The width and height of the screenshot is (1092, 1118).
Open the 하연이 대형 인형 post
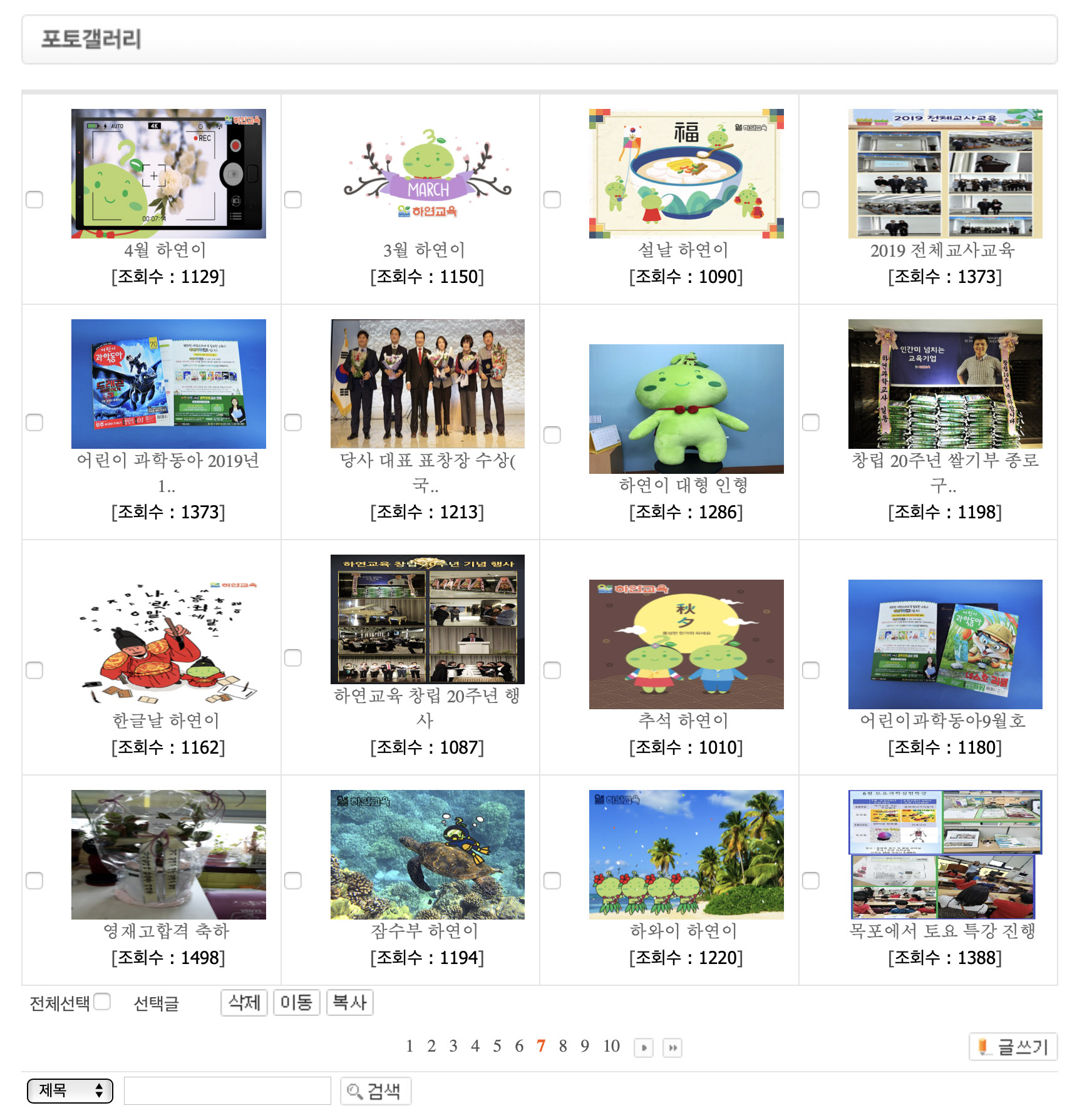pyautogui.click(x=686, y=409)
